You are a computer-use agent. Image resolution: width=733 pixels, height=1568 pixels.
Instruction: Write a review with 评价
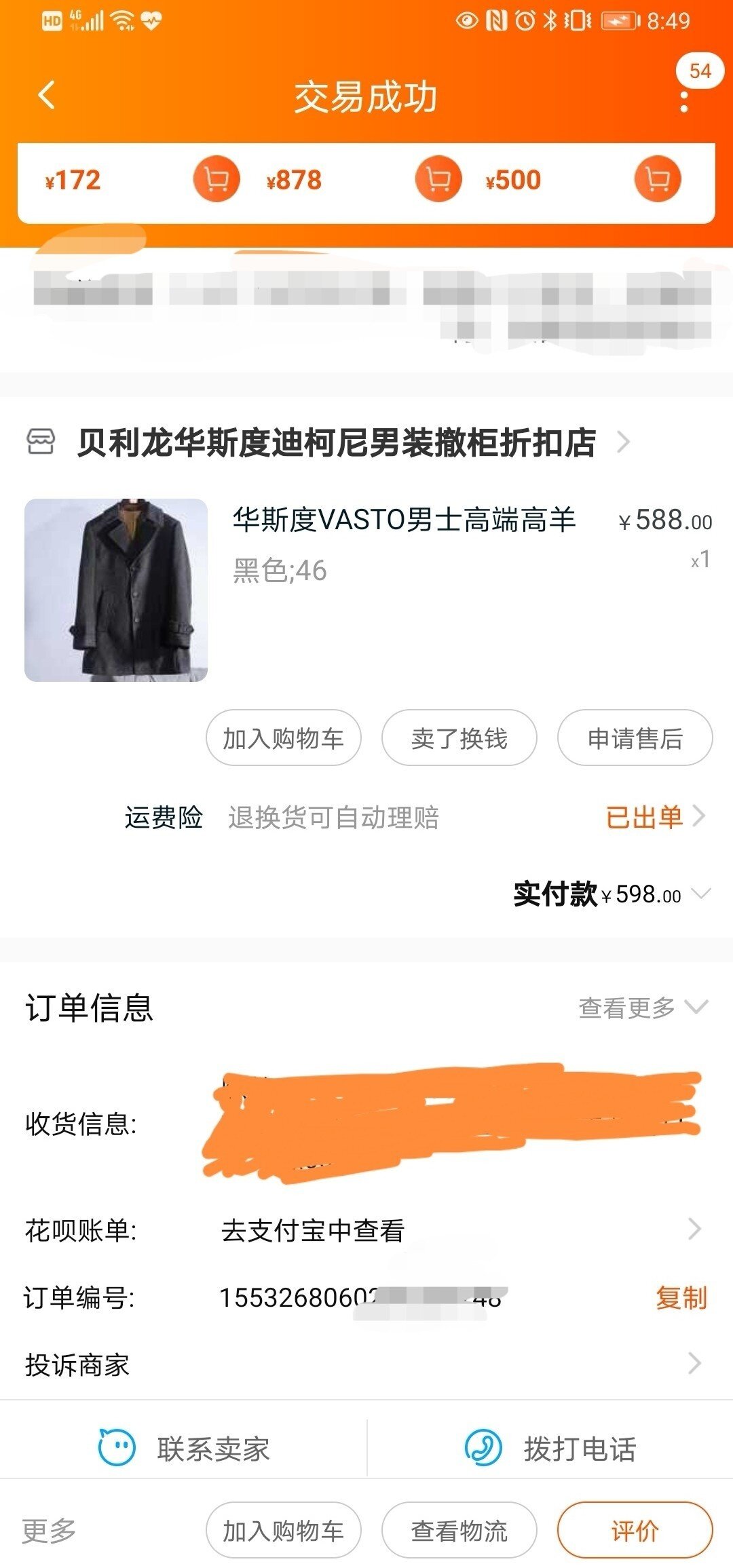[635, 1531]
